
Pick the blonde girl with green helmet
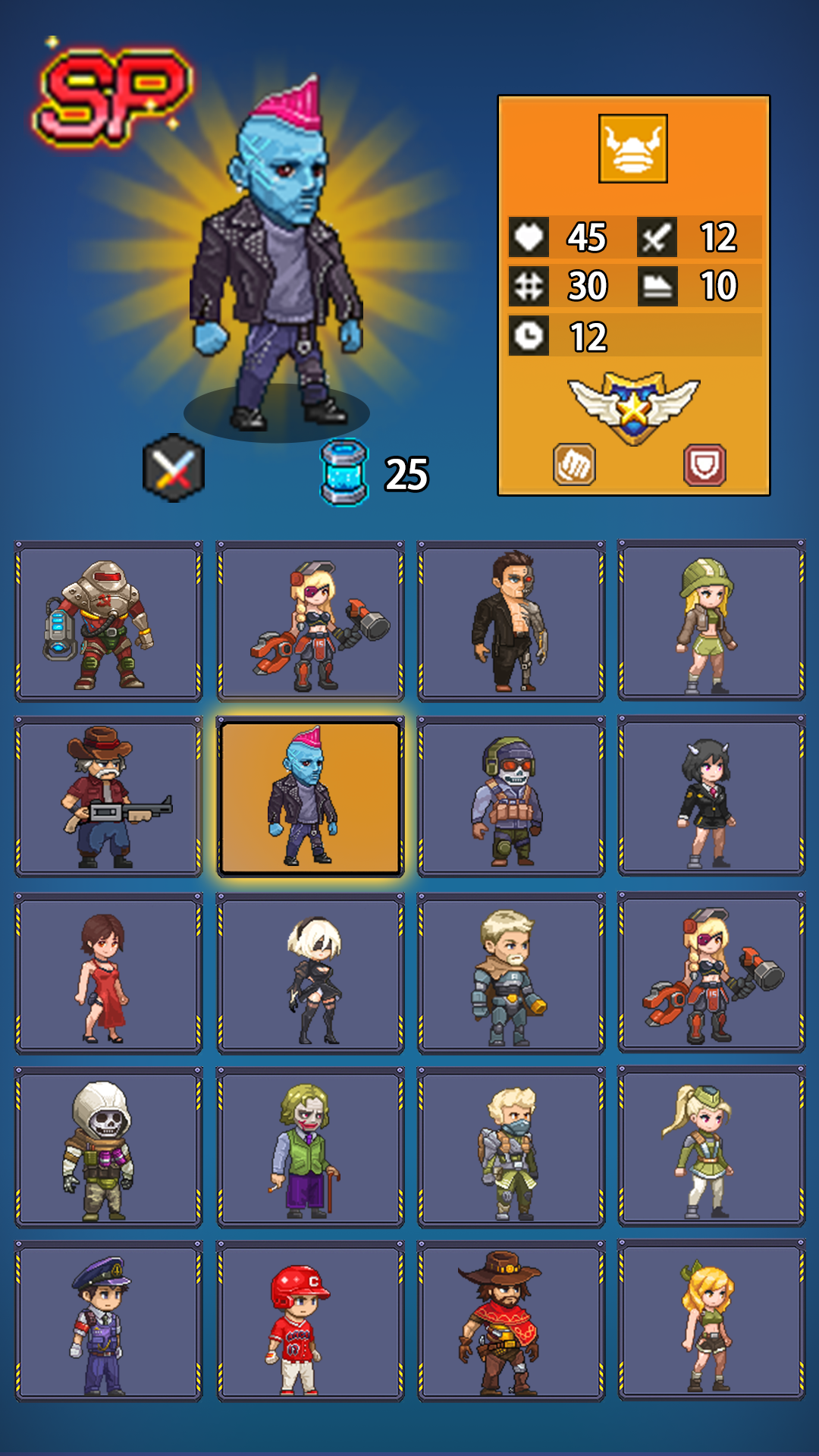coord(711,621)
